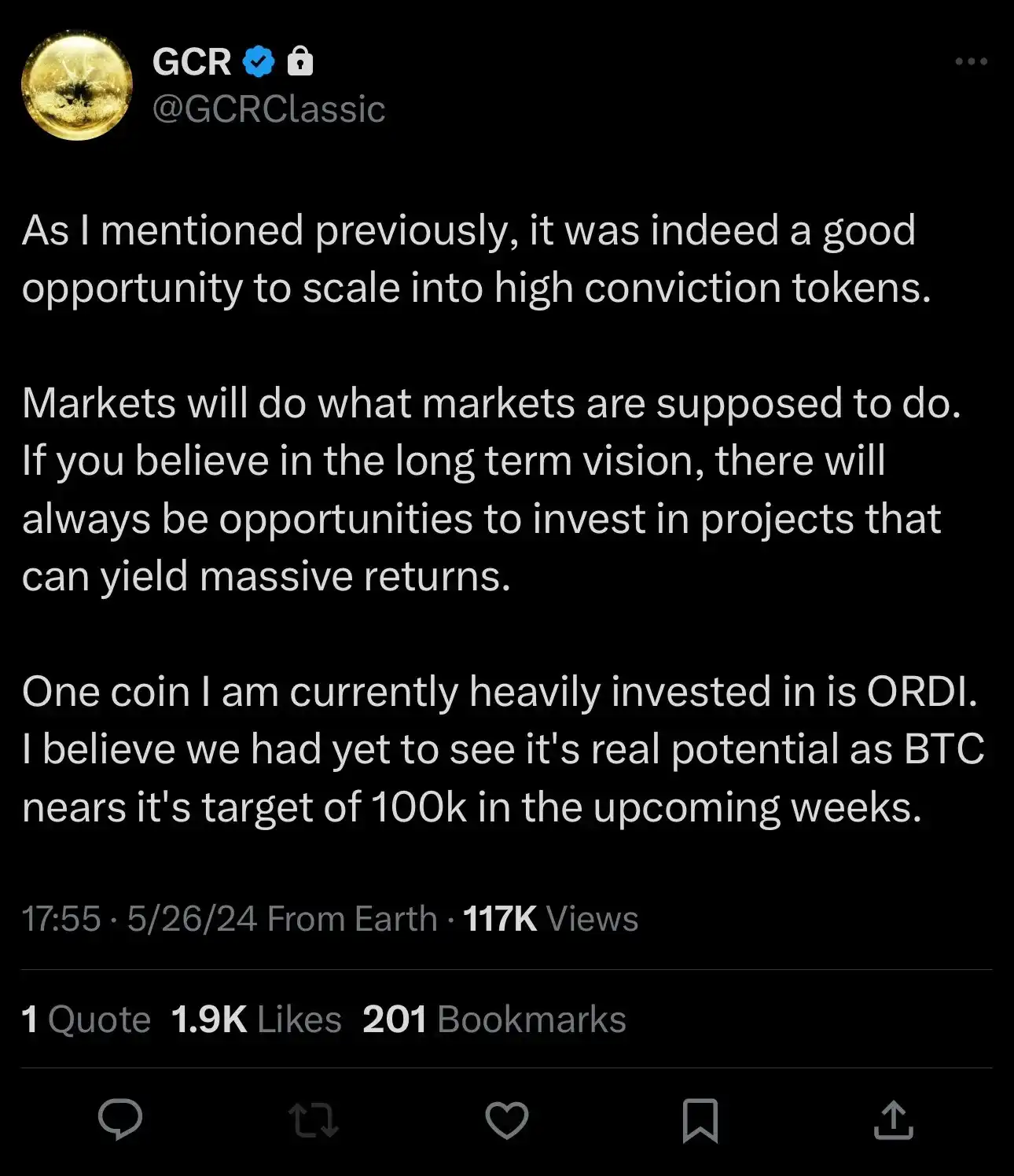Repost this tweet
This screenshot has width=1014, height=1176.
[314, 1119]
